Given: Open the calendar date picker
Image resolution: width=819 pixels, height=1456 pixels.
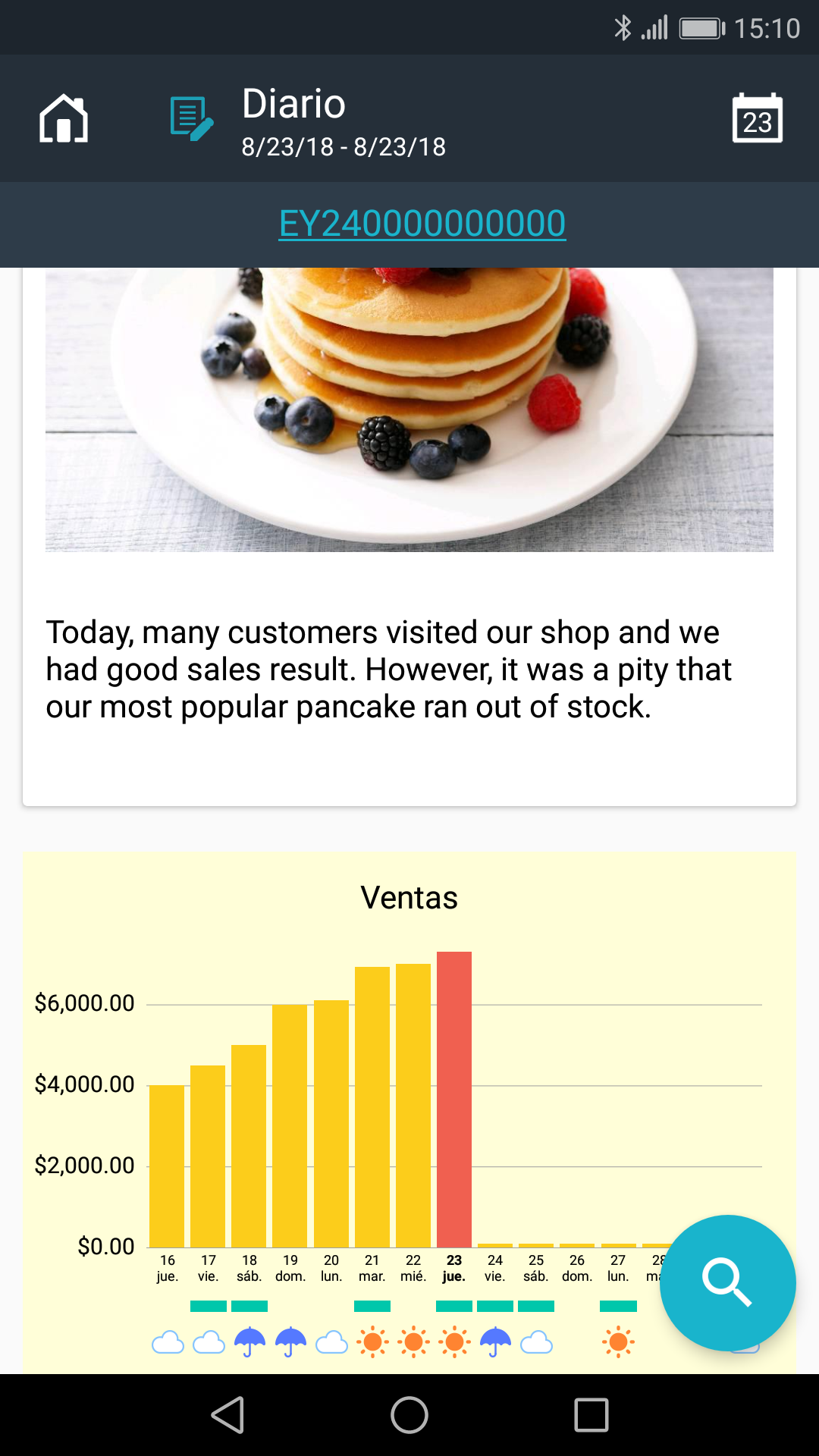Looking at the screenshot, I should coord(757,118).
